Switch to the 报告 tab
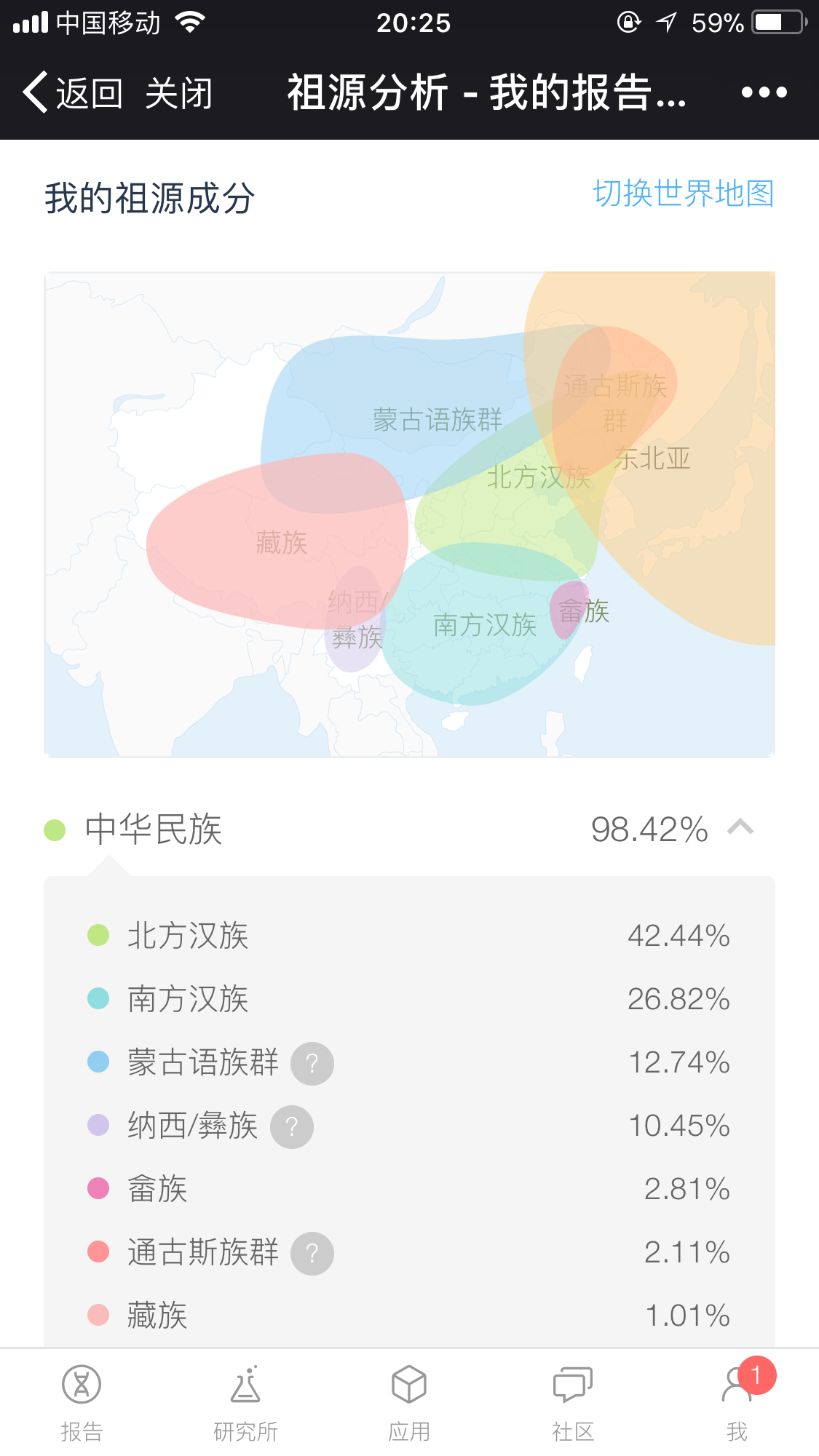819x1456 pixels. point(82,1402)
